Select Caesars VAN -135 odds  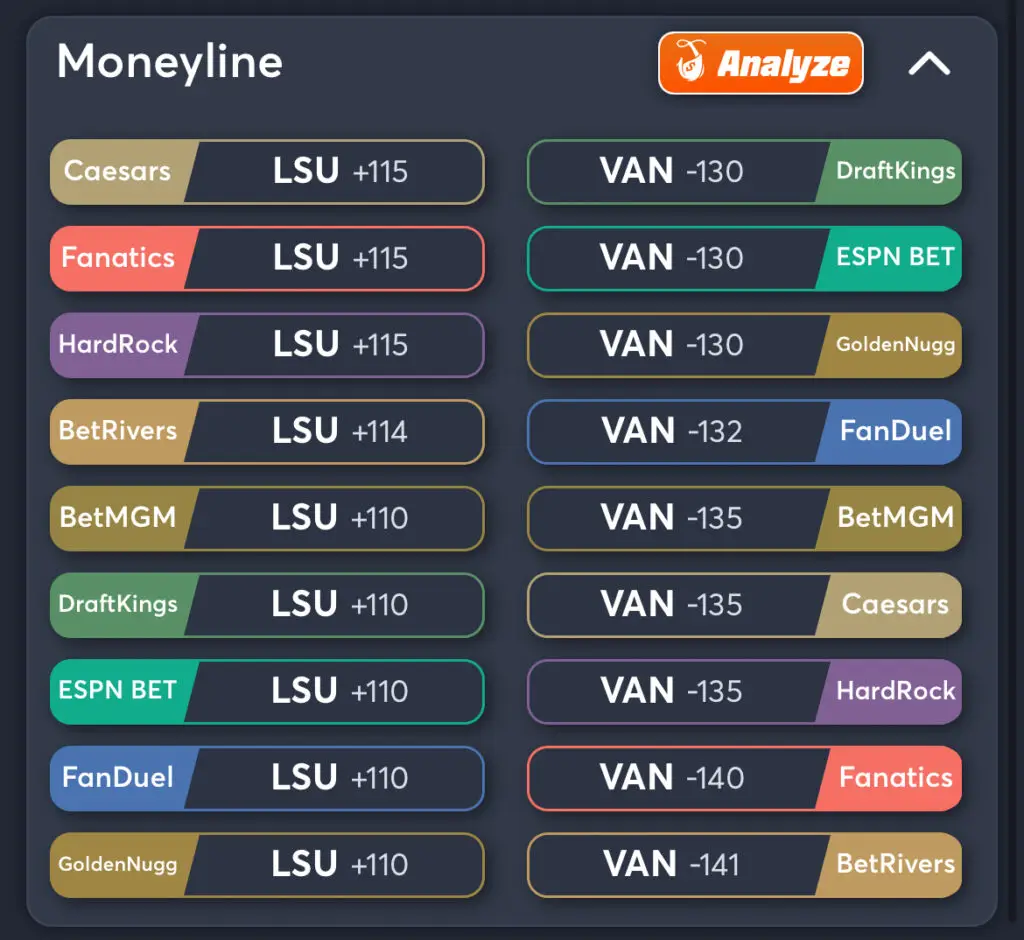coord(744,605)
